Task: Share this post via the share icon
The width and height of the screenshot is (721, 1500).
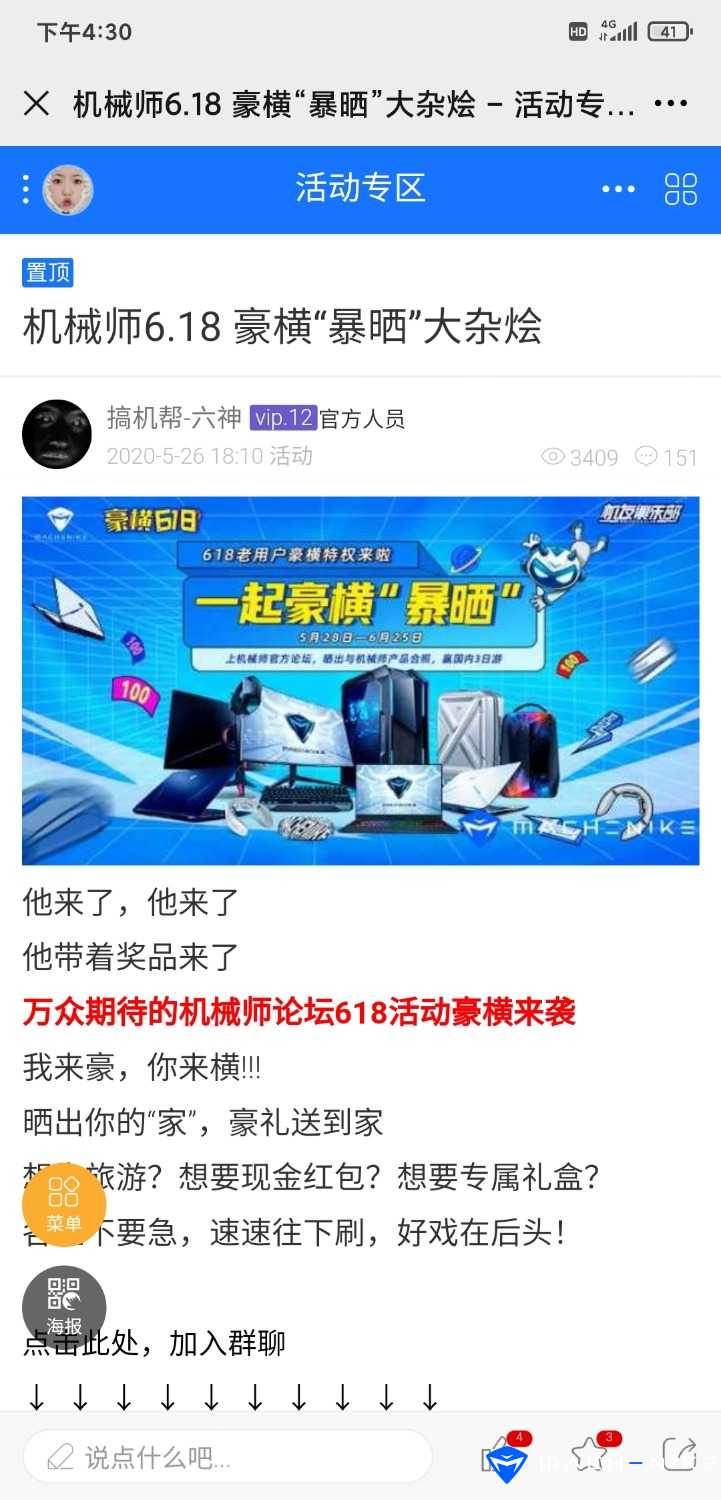Action: (x=680, y=1455)
